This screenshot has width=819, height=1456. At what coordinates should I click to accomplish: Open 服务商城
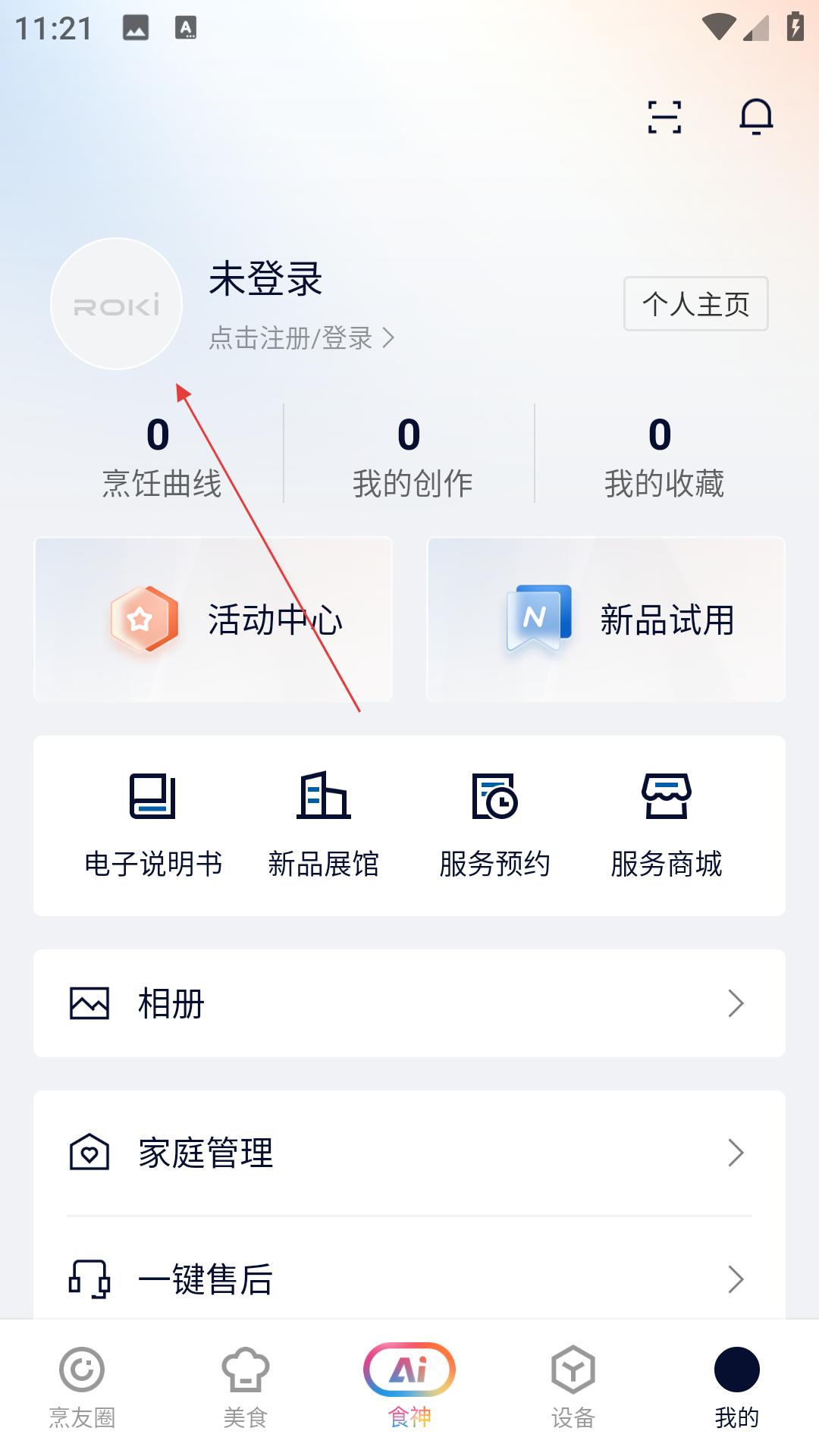[666, 825]
